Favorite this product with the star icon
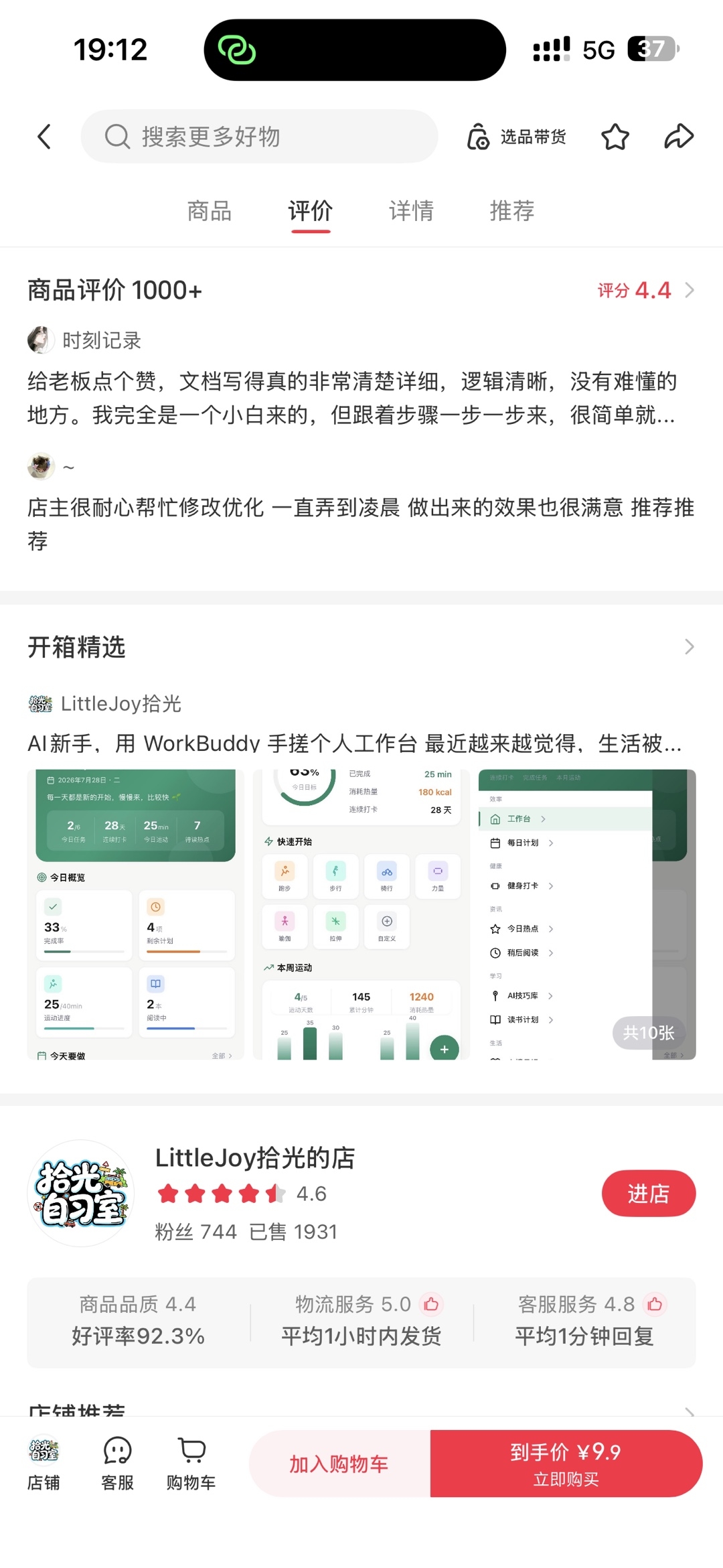The width and height of the screenshot is (723, 1568). pos(615,137)
